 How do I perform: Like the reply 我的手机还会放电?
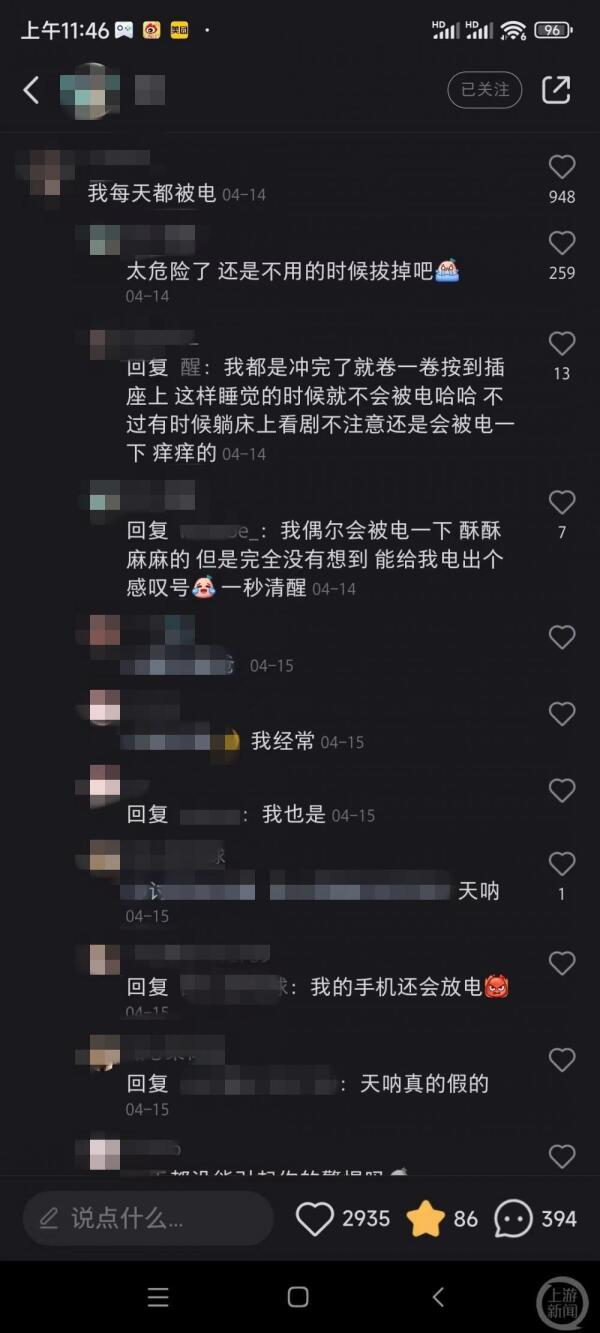562,963
